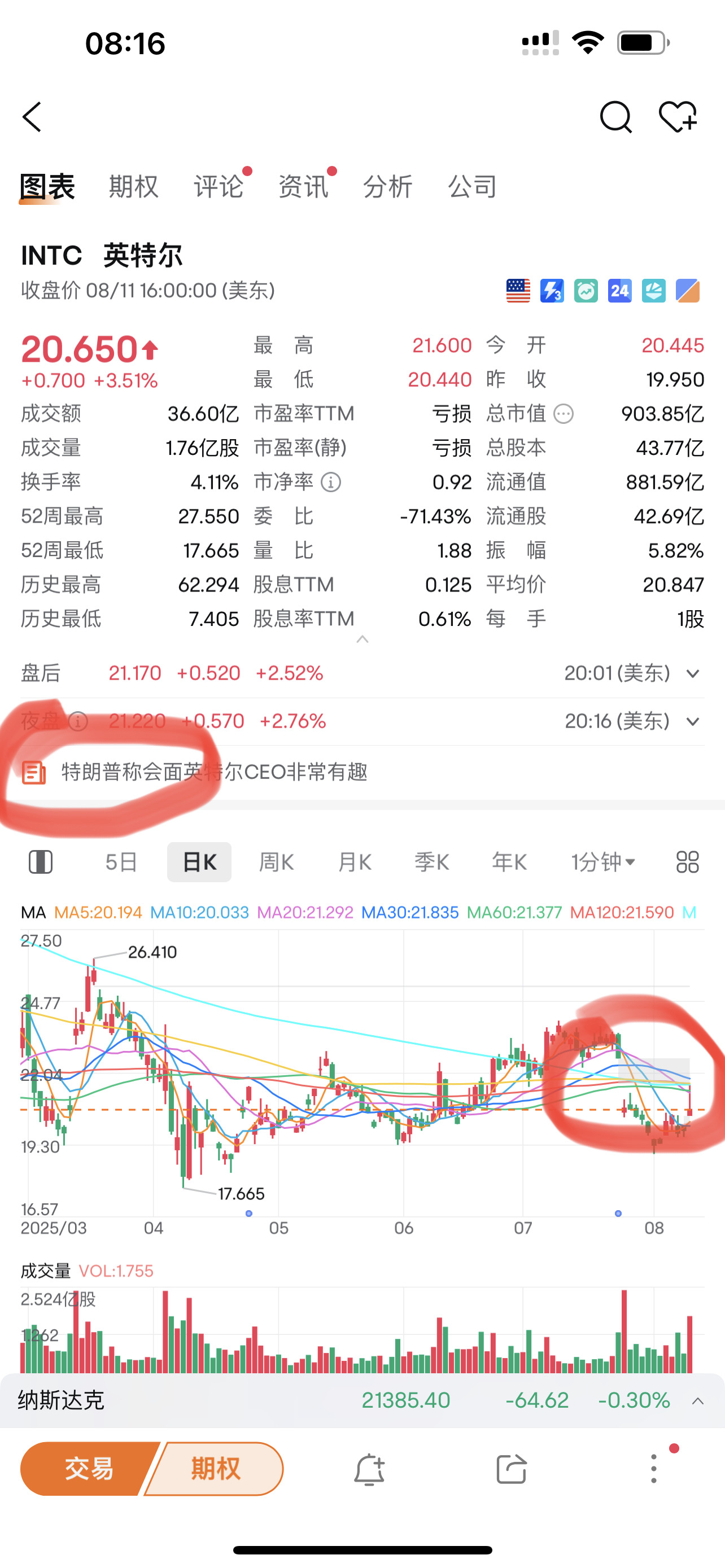
Task: Go back using the top-left arrow
Action: pos(32,117)
